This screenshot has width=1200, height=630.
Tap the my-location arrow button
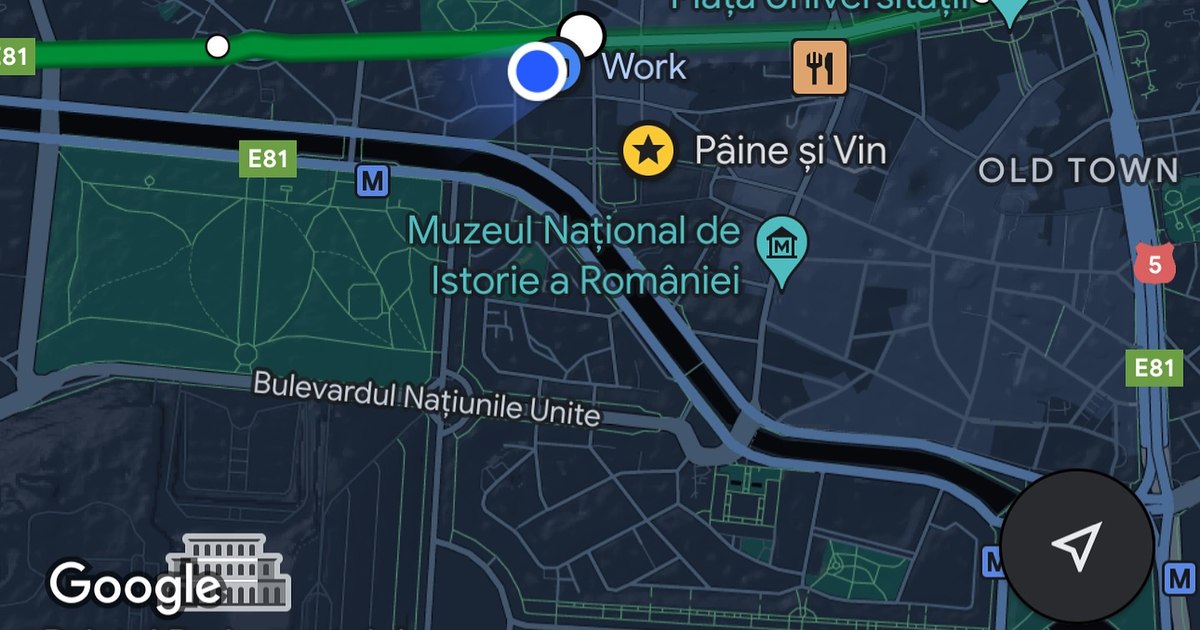(x=1076, y=546)
